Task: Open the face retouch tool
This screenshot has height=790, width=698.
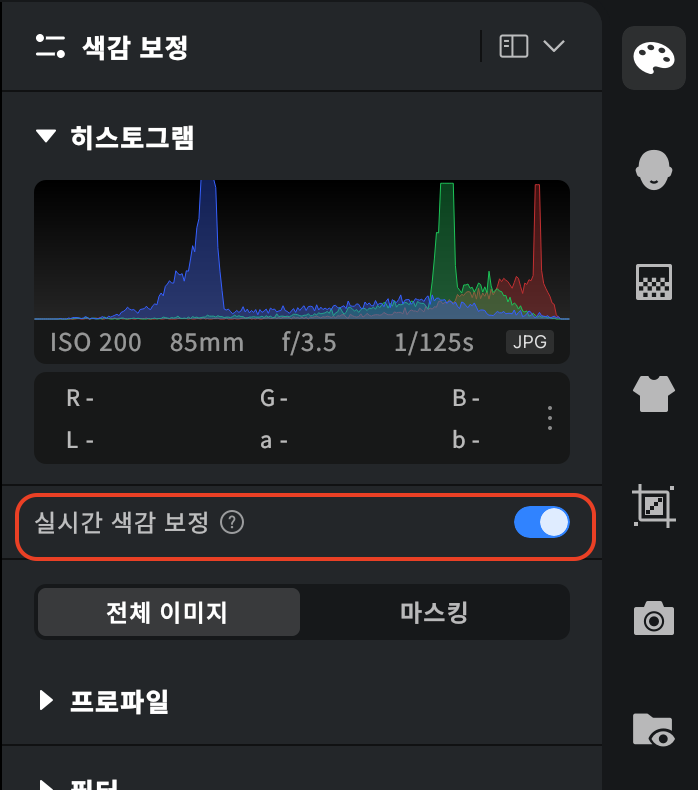Action: point(654,170)
